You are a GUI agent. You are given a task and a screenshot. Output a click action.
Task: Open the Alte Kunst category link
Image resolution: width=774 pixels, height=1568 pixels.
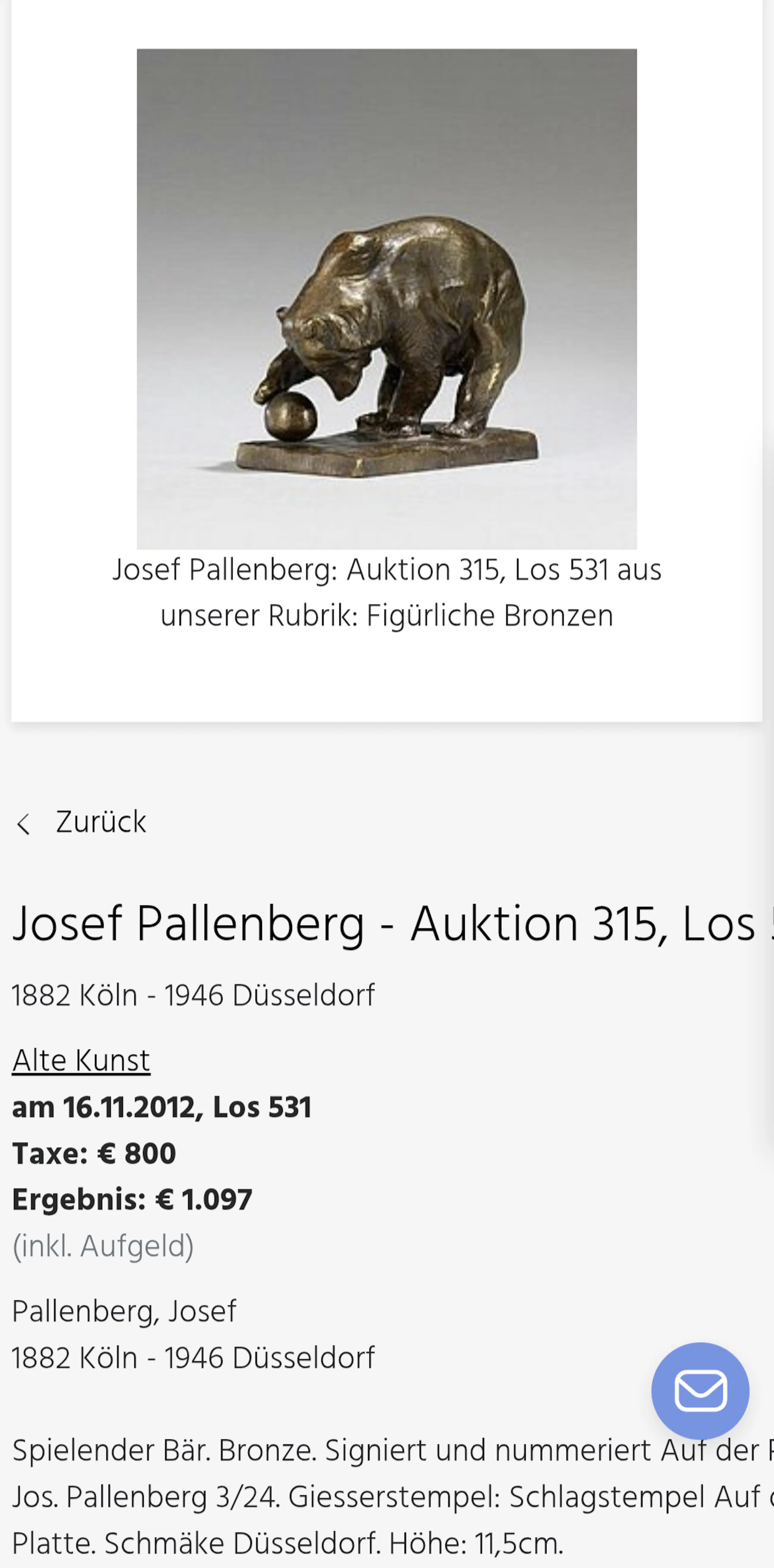click(x=81, y=1060)
